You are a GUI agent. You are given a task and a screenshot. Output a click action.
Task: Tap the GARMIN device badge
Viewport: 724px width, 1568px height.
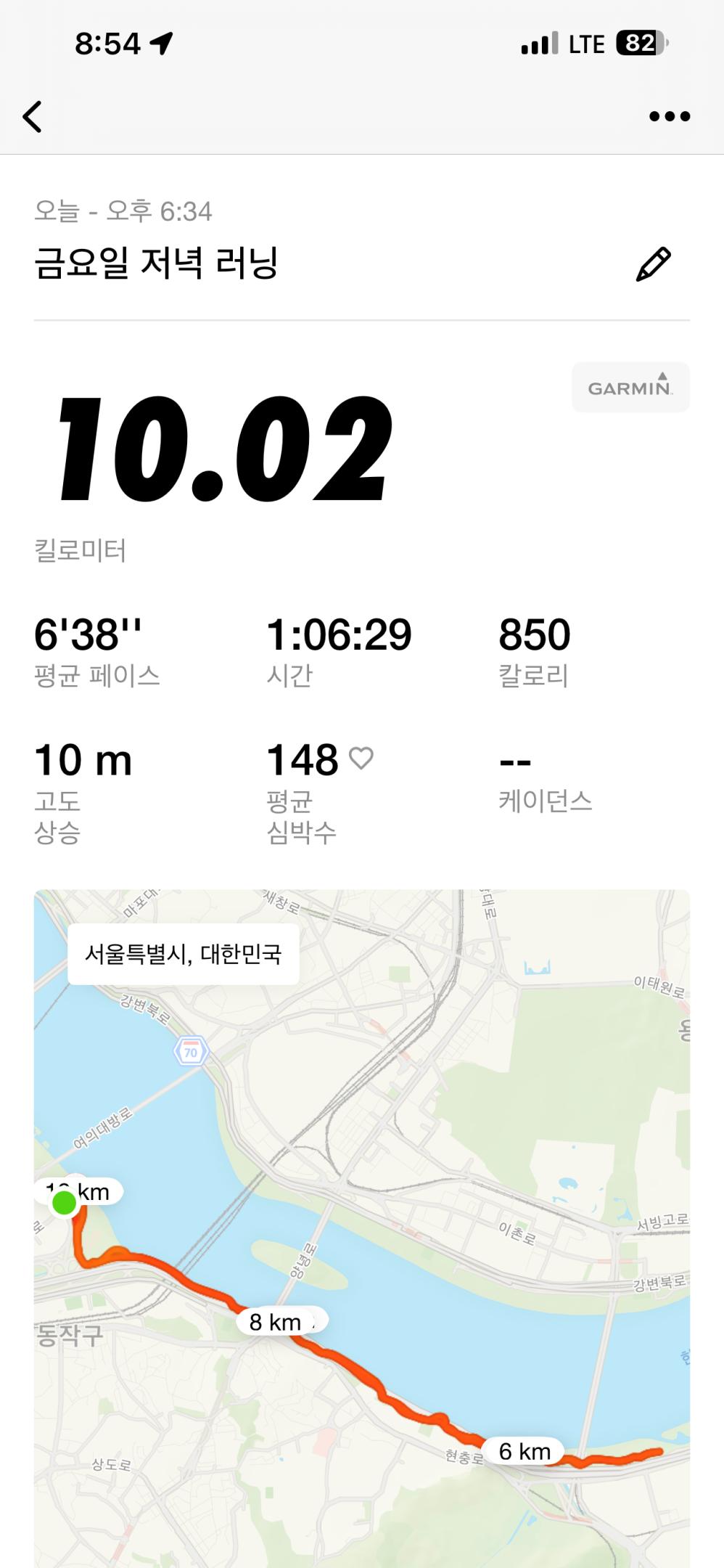(630, 387)
